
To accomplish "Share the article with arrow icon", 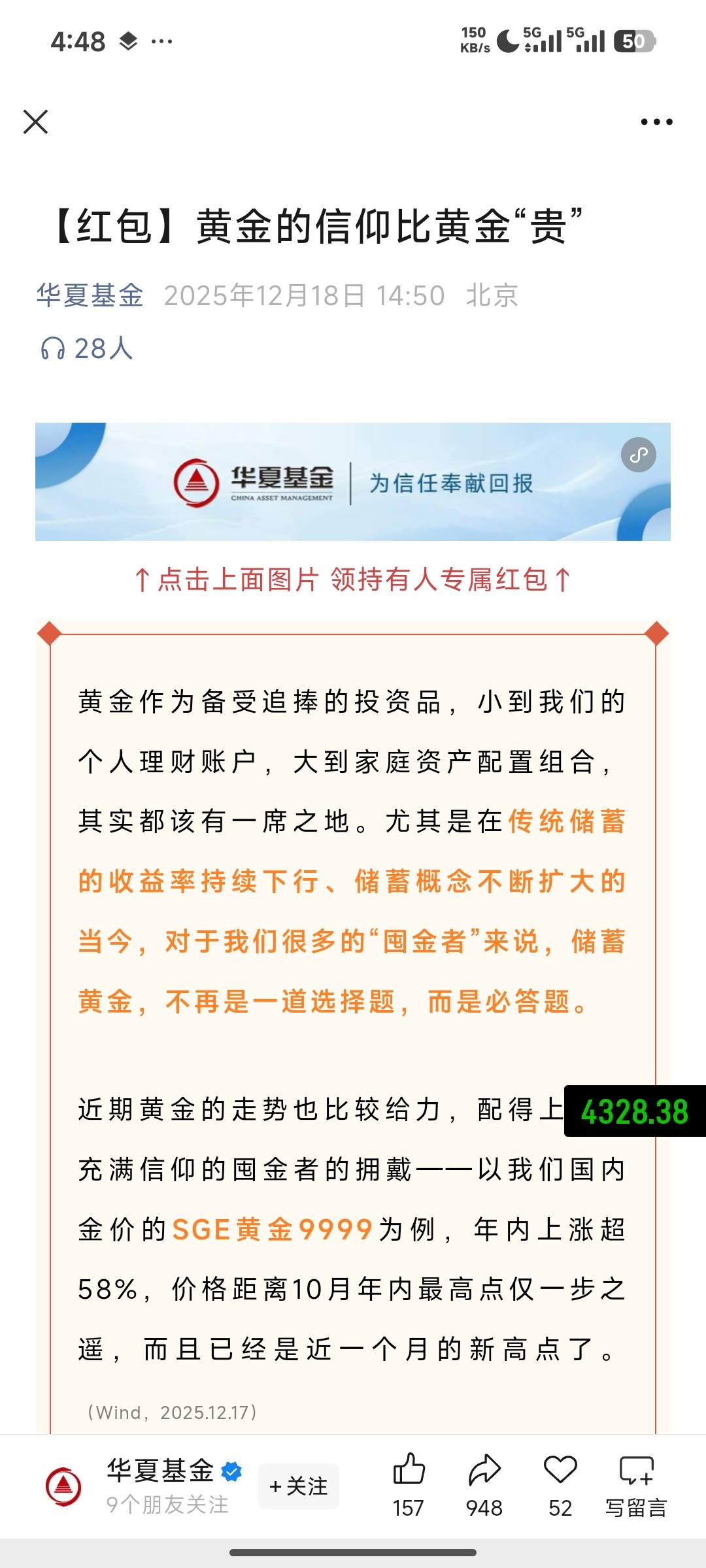I will click(484, 1471).
